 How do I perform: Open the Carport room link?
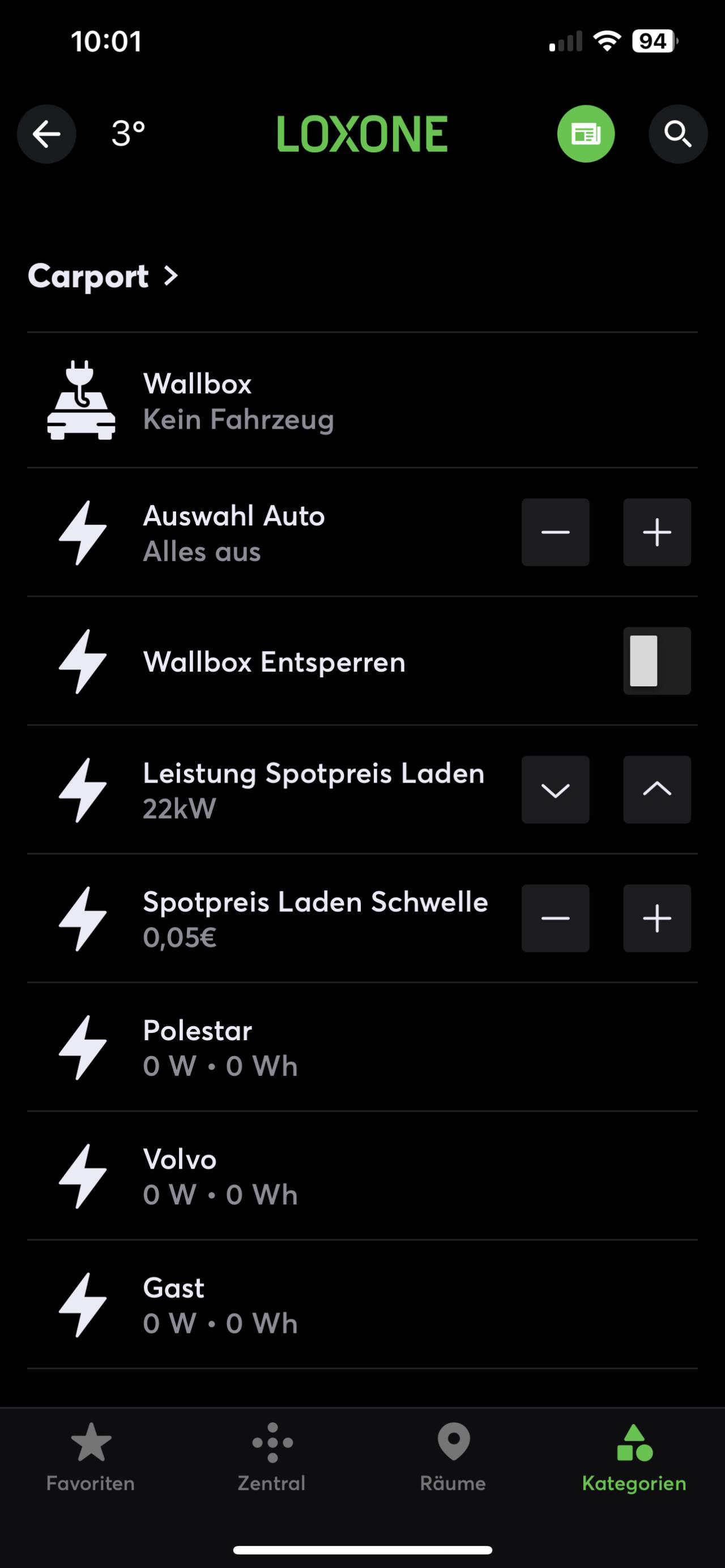coord(103,276)
